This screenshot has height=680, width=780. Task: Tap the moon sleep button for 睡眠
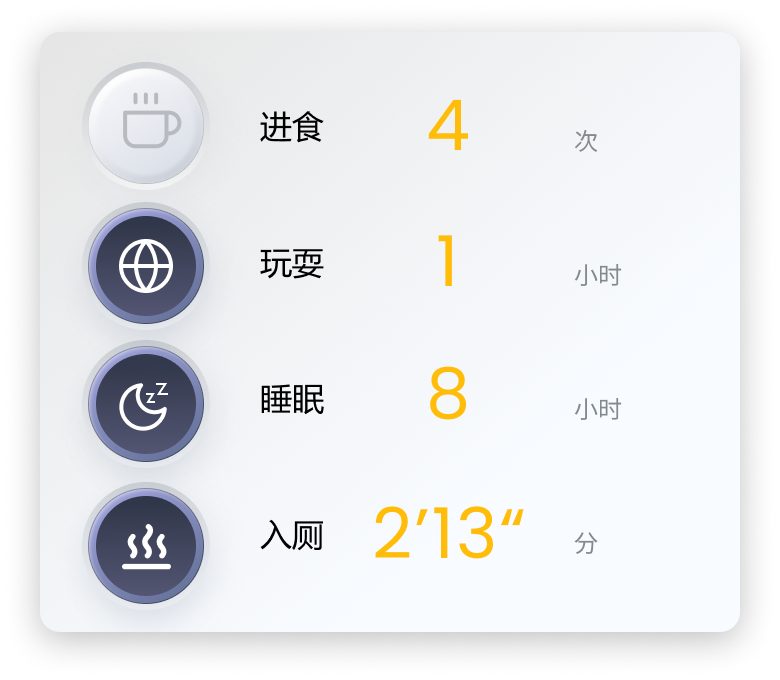tap(146, 404)
